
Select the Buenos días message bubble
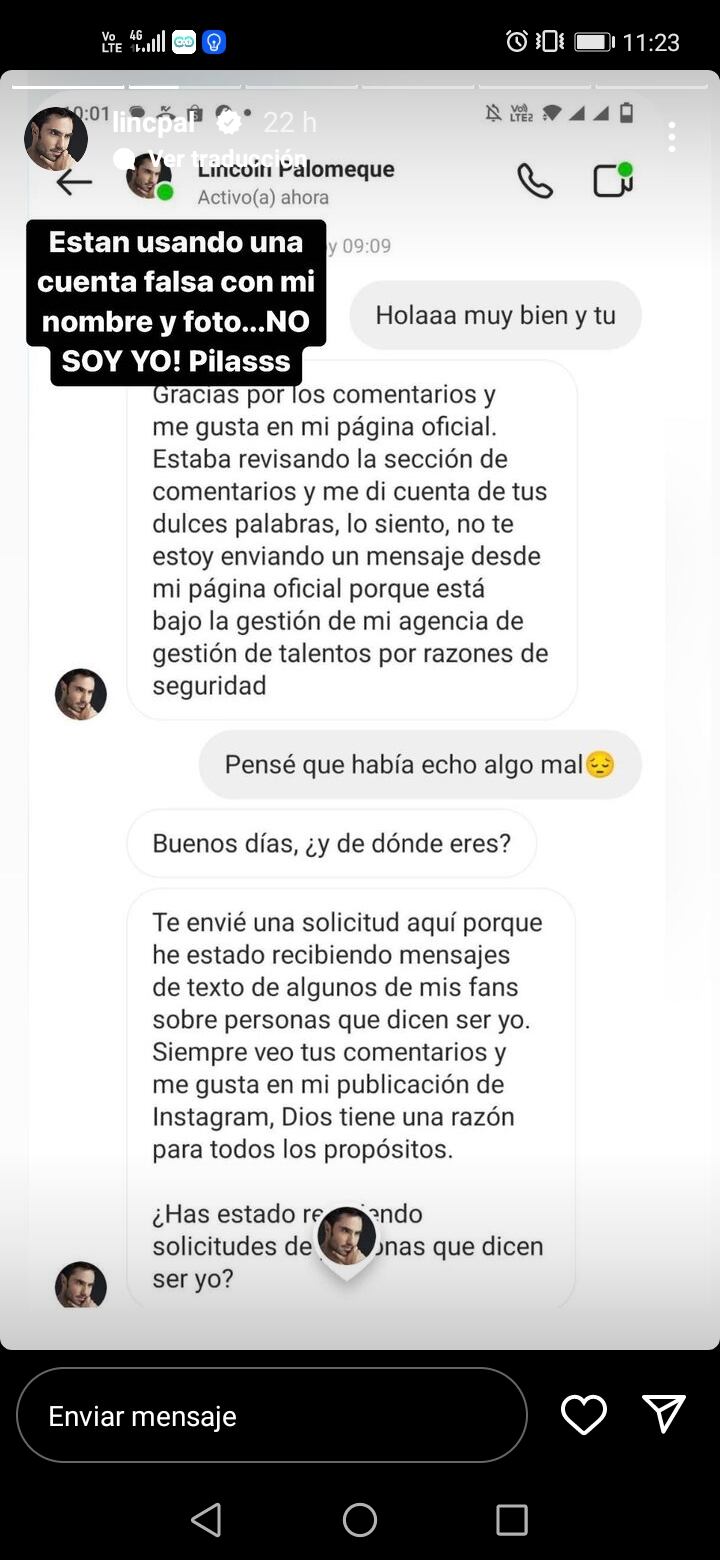(331, 842)
